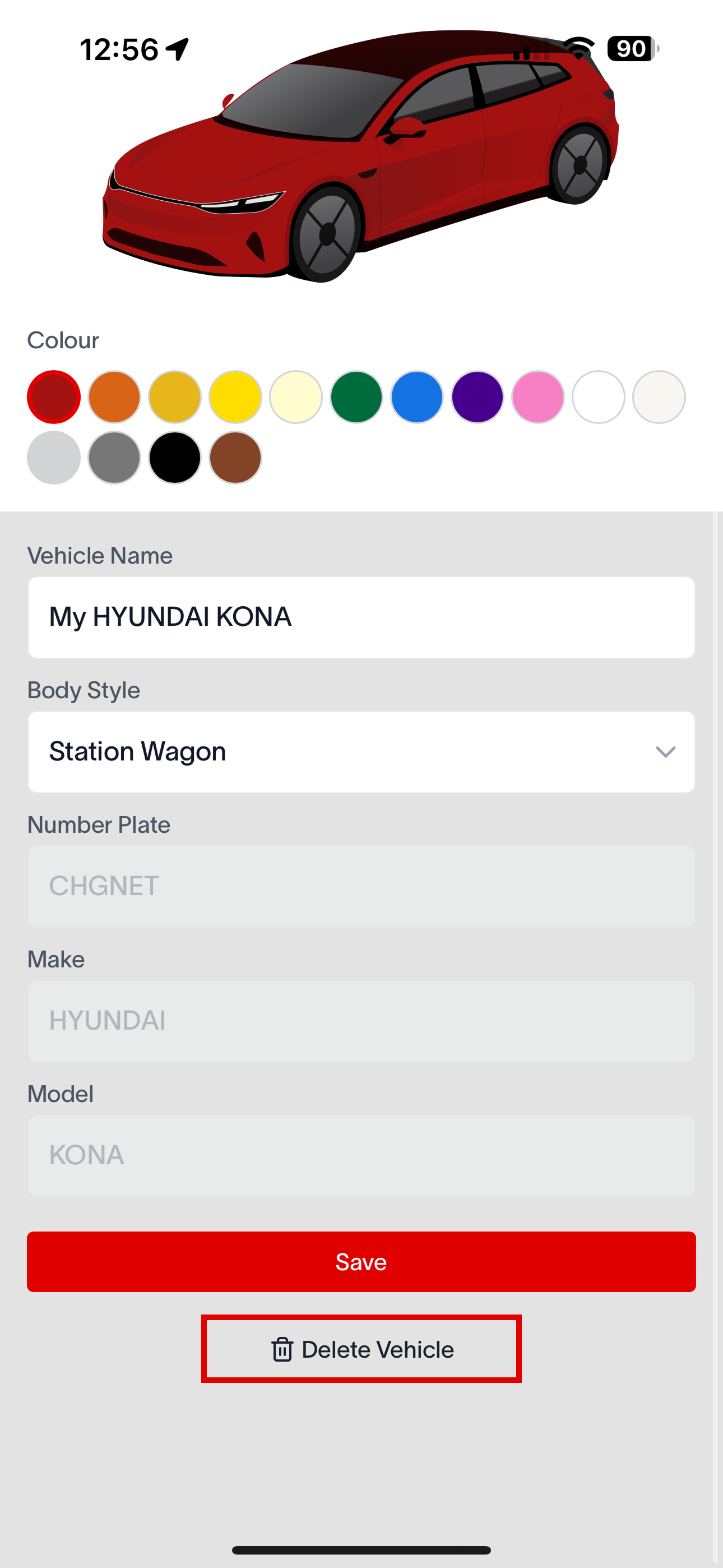Delete this vehicle
The height and width of the screenshot is (1568, 723).
[x=361, y=1349]
